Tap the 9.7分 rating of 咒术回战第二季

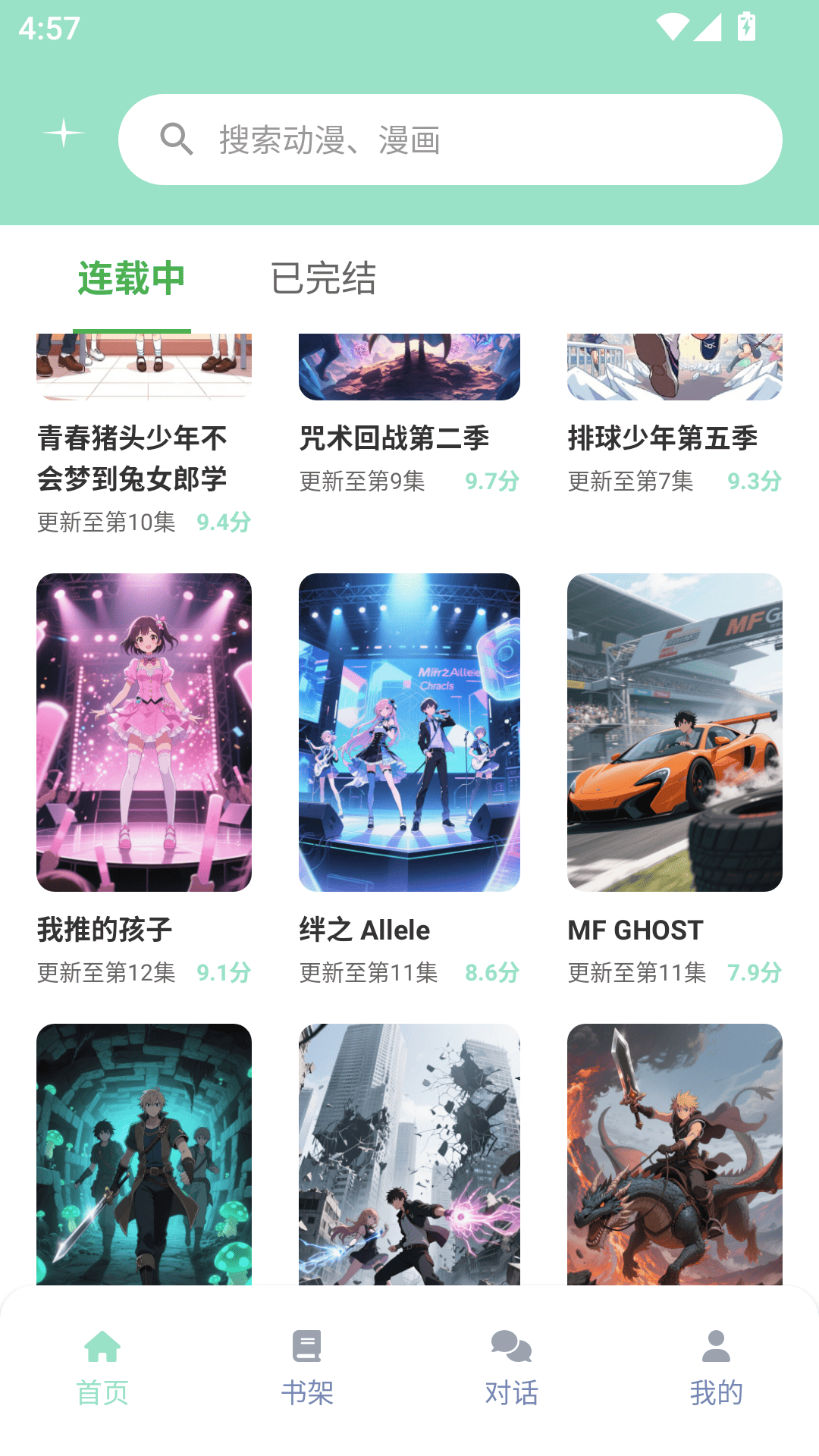(x=490, y=481)
